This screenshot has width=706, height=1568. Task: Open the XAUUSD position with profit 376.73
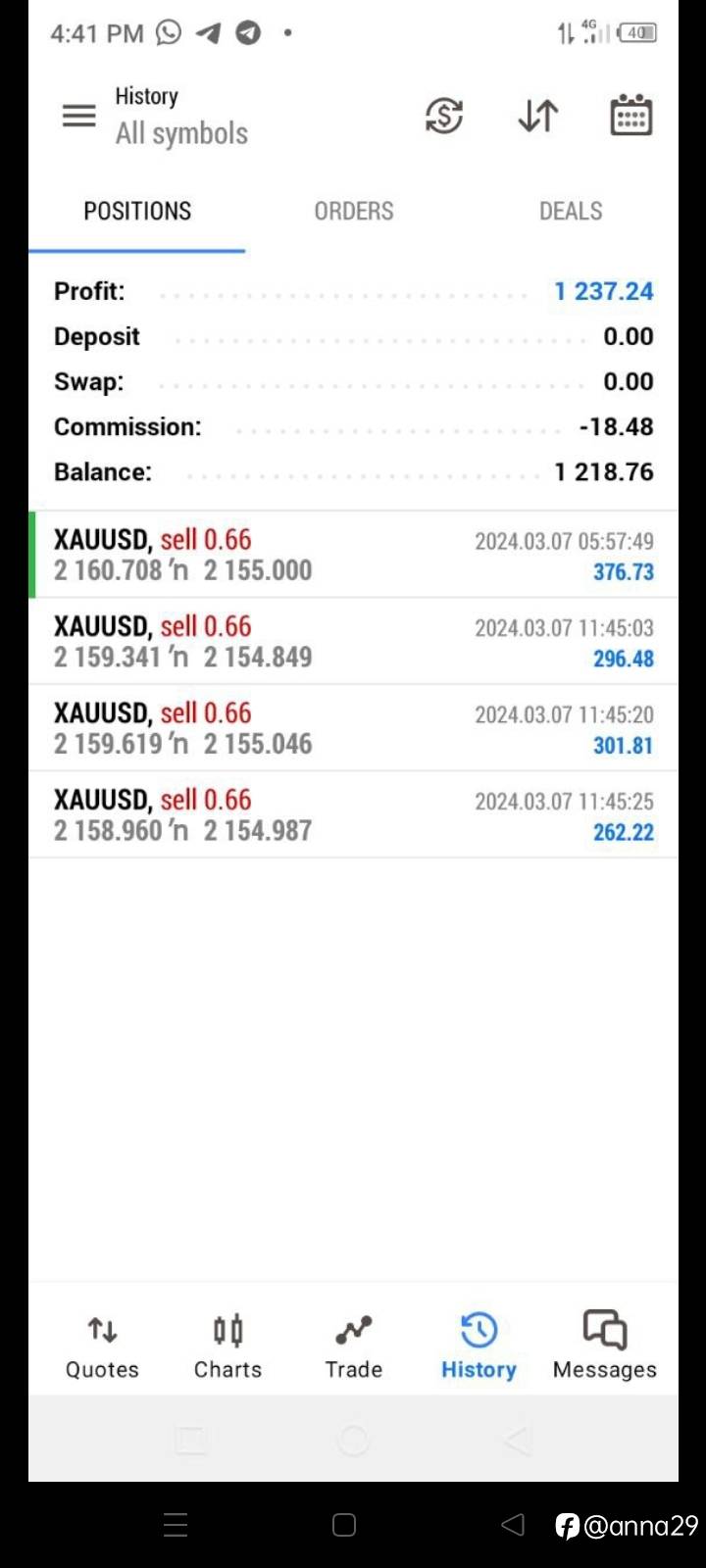pyautogui.click(x=353, y=555)
